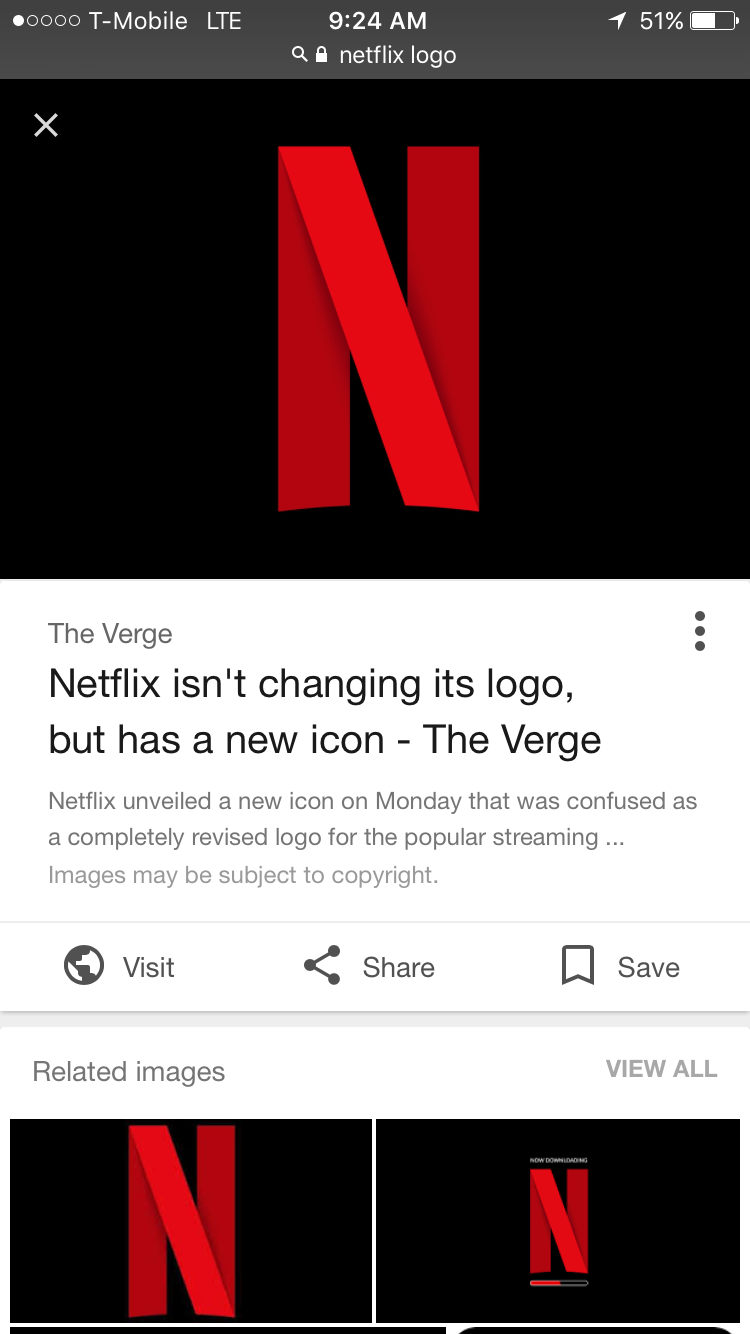750x1334 pixels.
Task: Close the image preview
Action: click(x=46, y=125)
